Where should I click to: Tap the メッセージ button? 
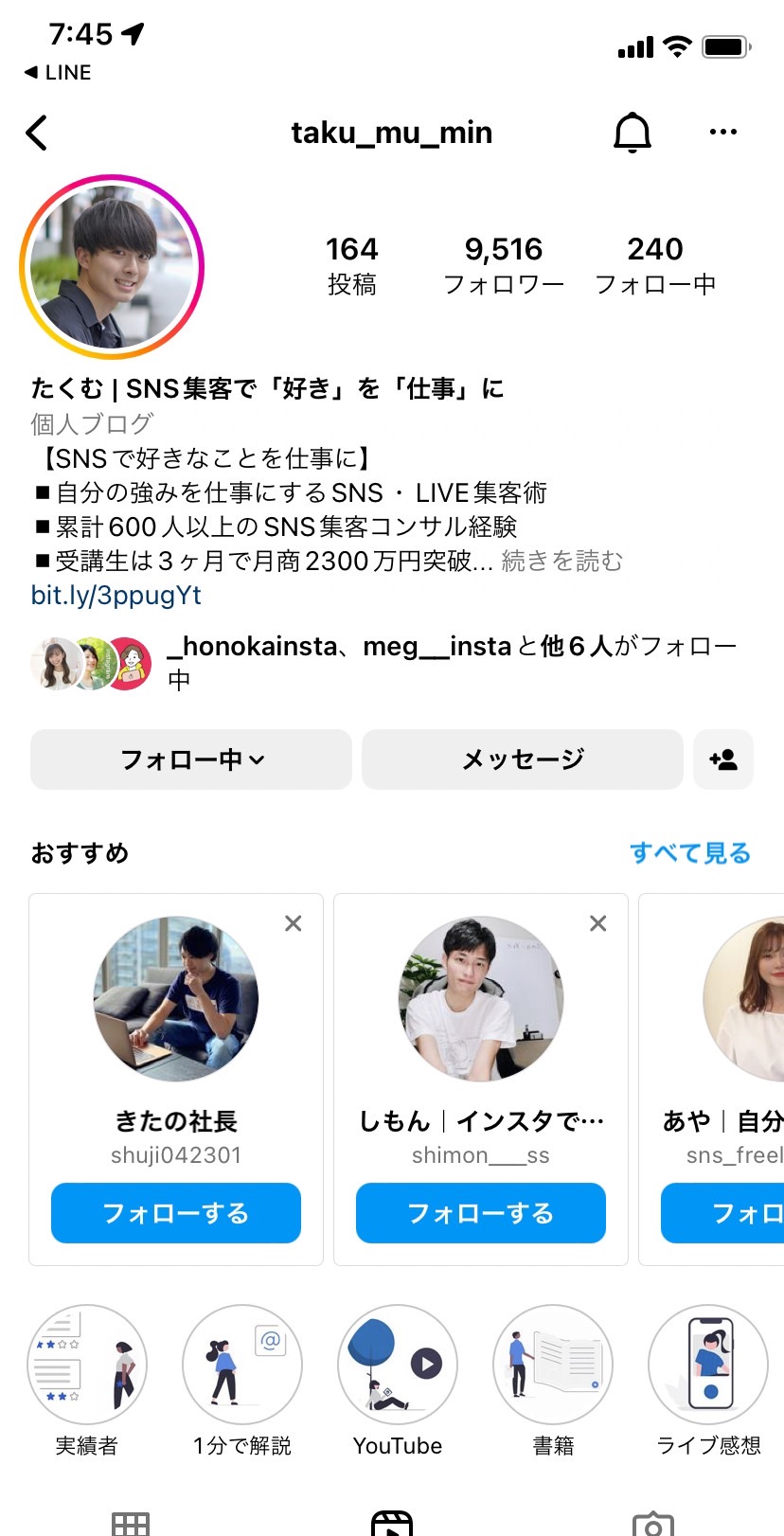click(x=523, y=759)
